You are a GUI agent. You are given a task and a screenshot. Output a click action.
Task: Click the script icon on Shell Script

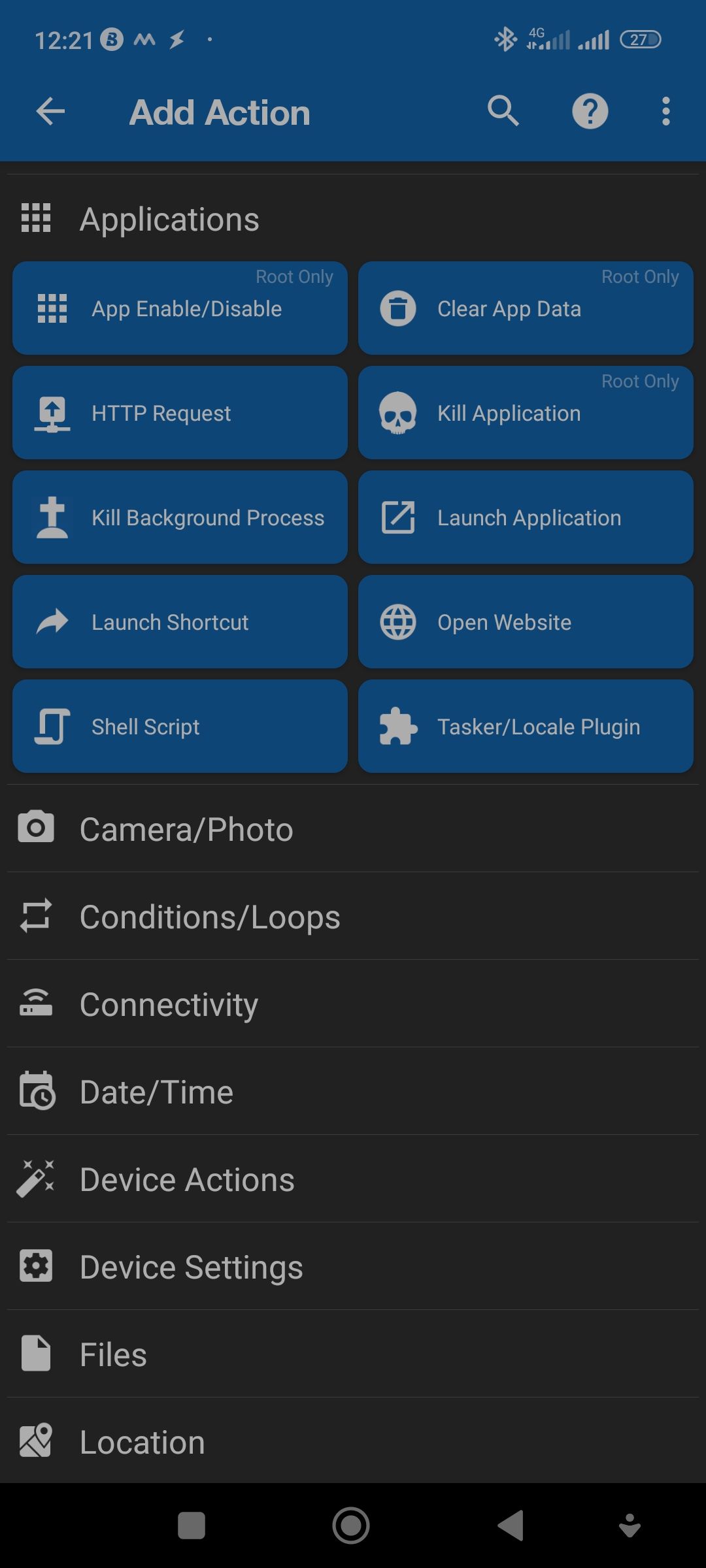pos(52,726)
